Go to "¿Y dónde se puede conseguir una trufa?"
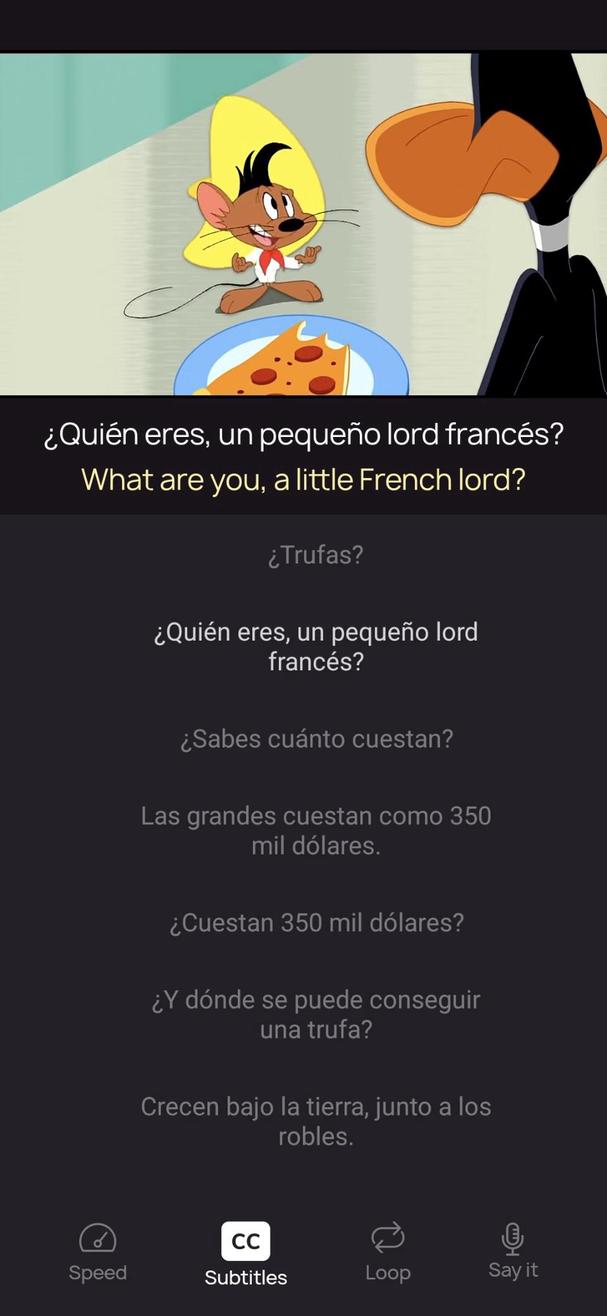 pos(316,1014)
